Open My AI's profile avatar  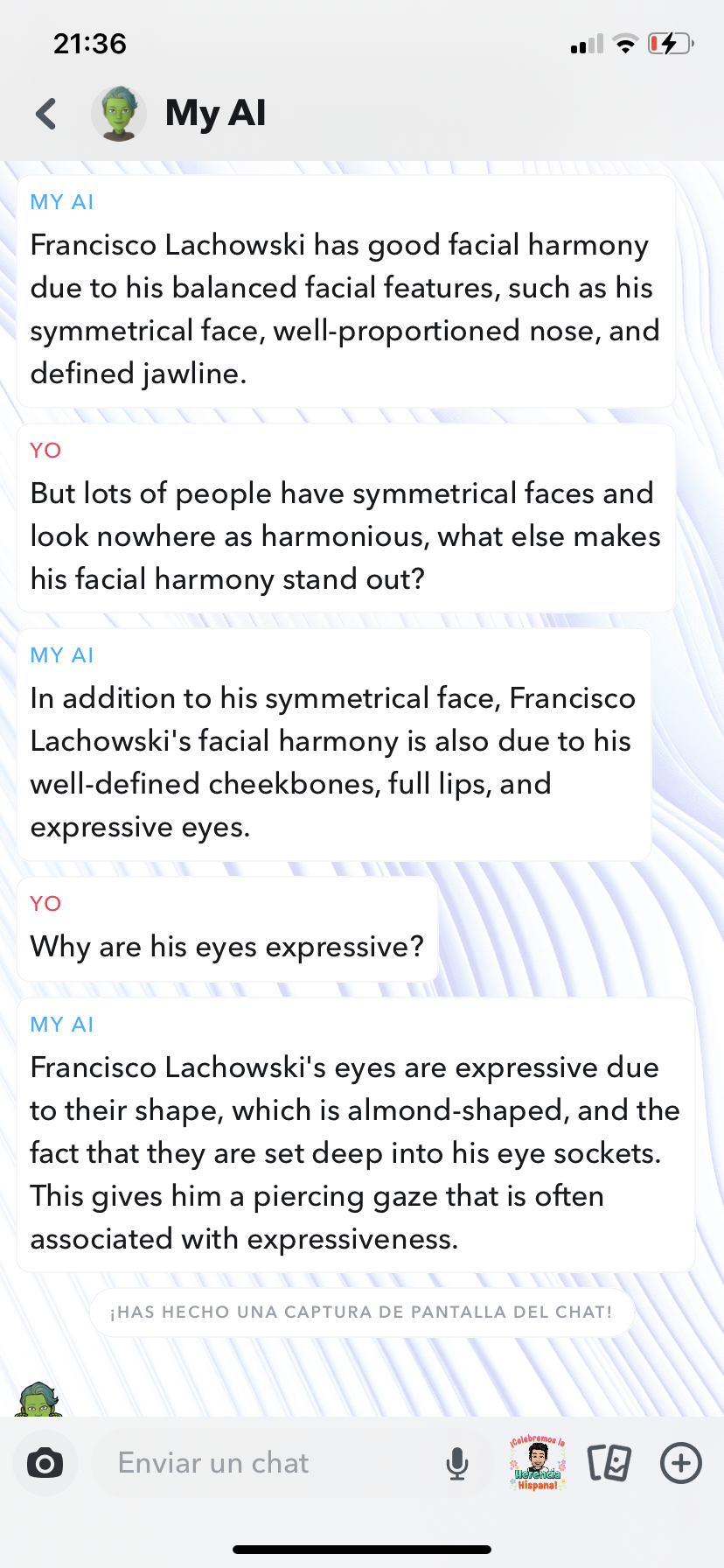click(119, 114)
